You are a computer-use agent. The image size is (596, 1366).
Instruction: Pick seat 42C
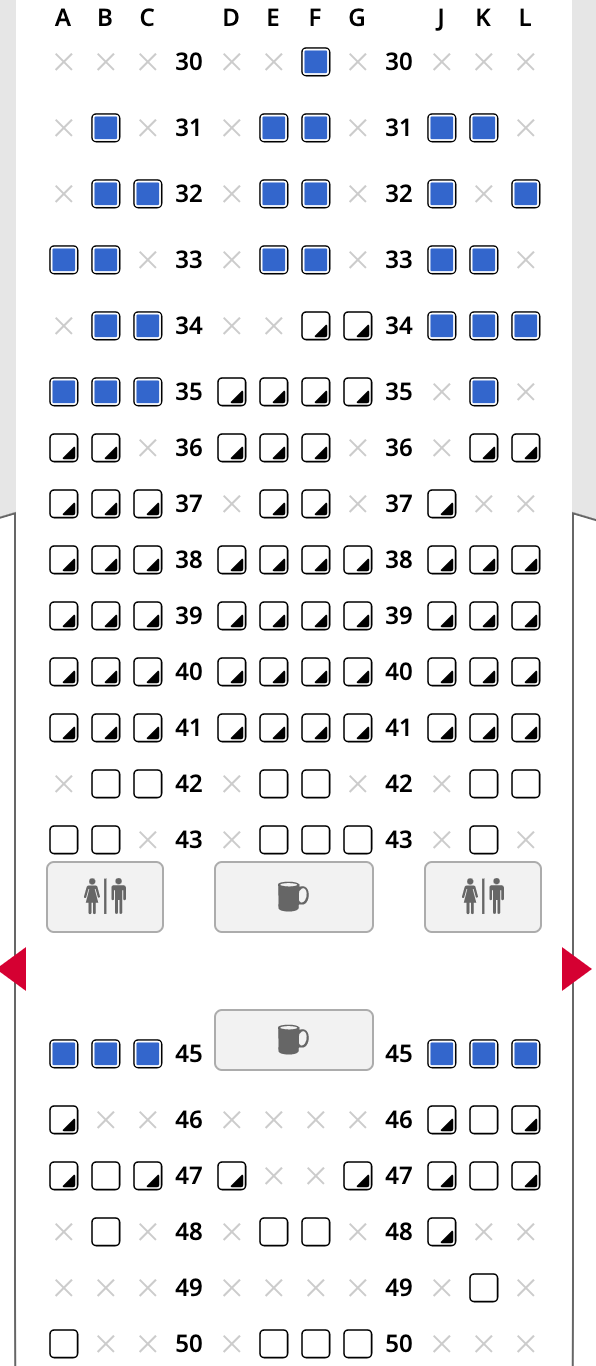(x=148, y=784)
